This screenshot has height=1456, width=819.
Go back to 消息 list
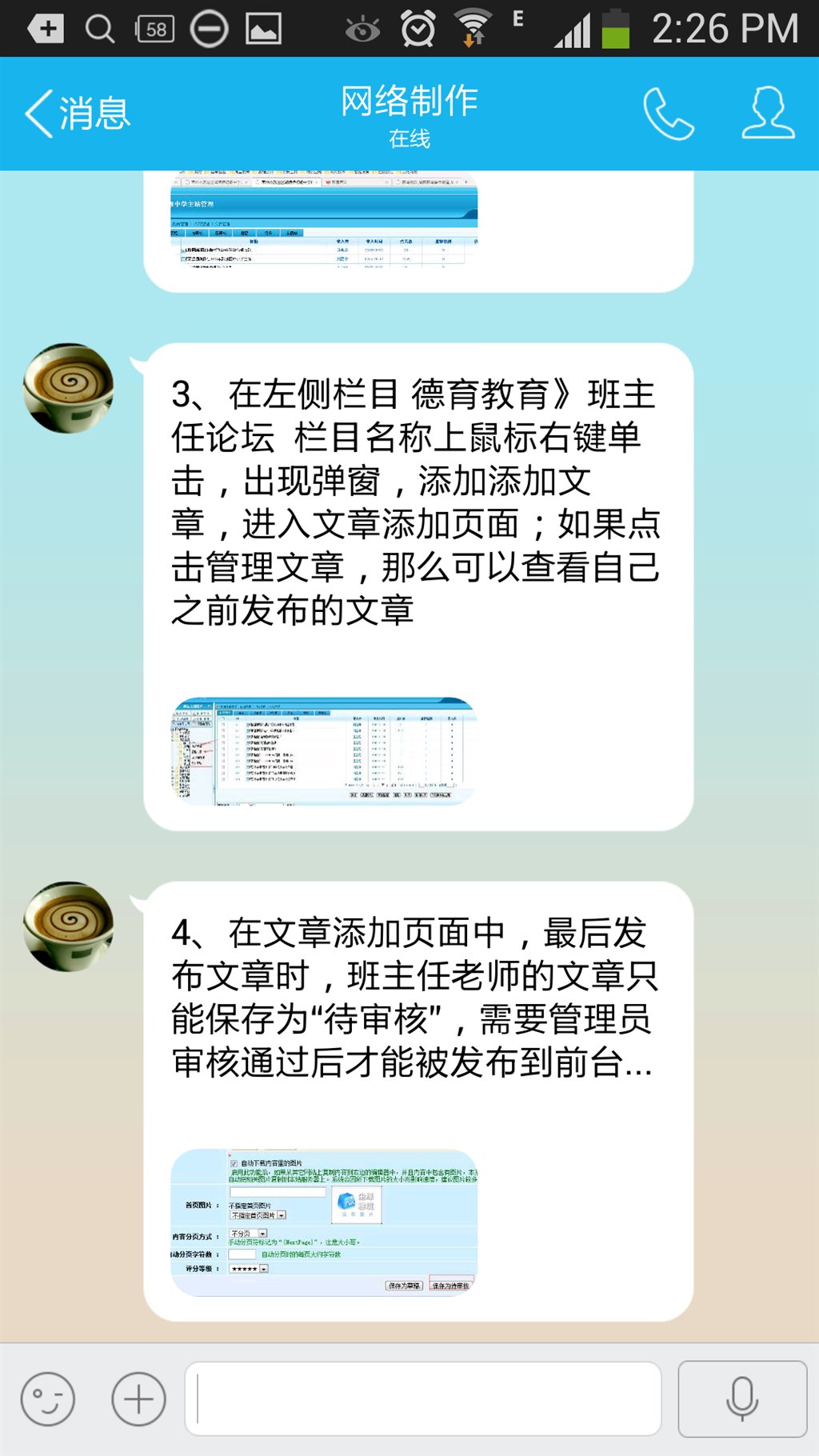coord(78,114)
